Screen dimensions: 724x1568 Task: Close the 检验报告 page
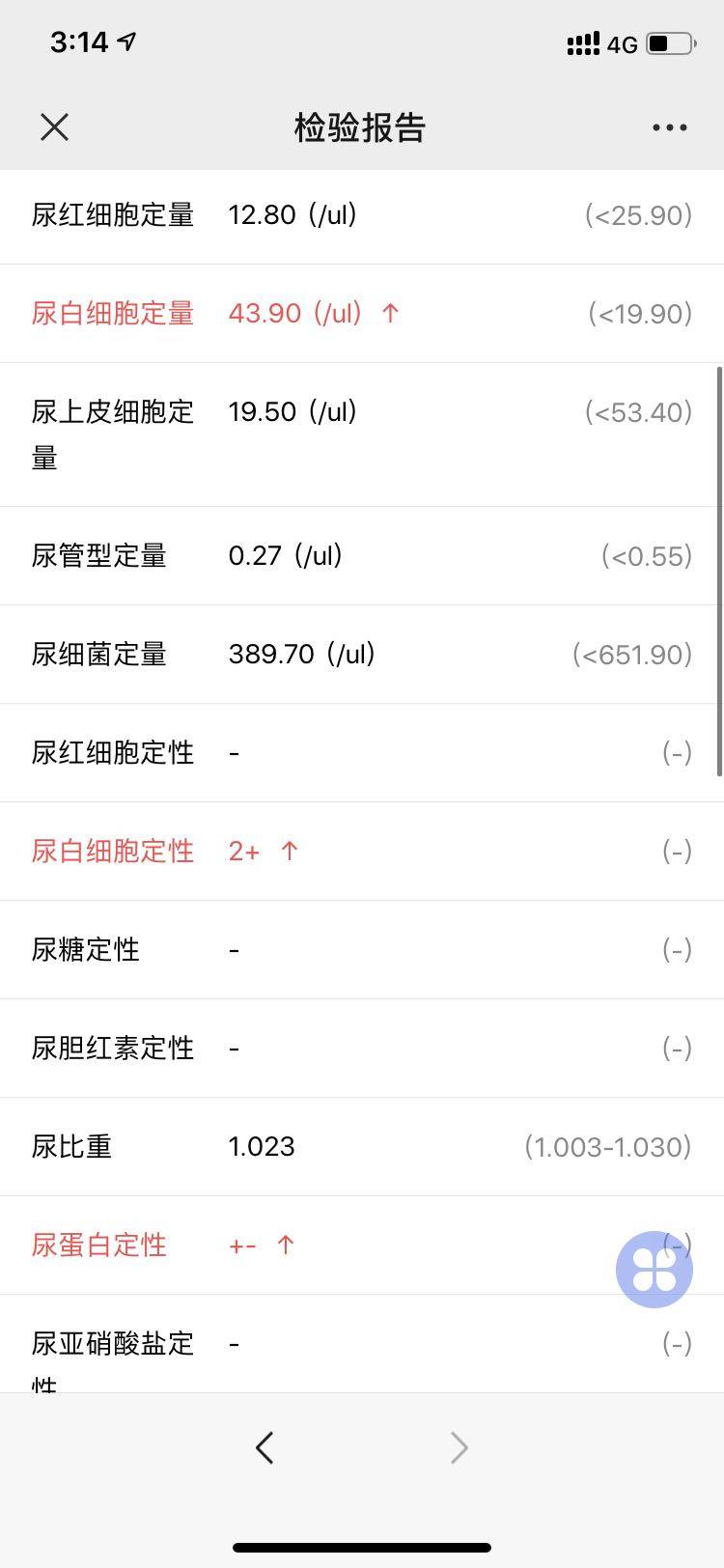(55, 127)
